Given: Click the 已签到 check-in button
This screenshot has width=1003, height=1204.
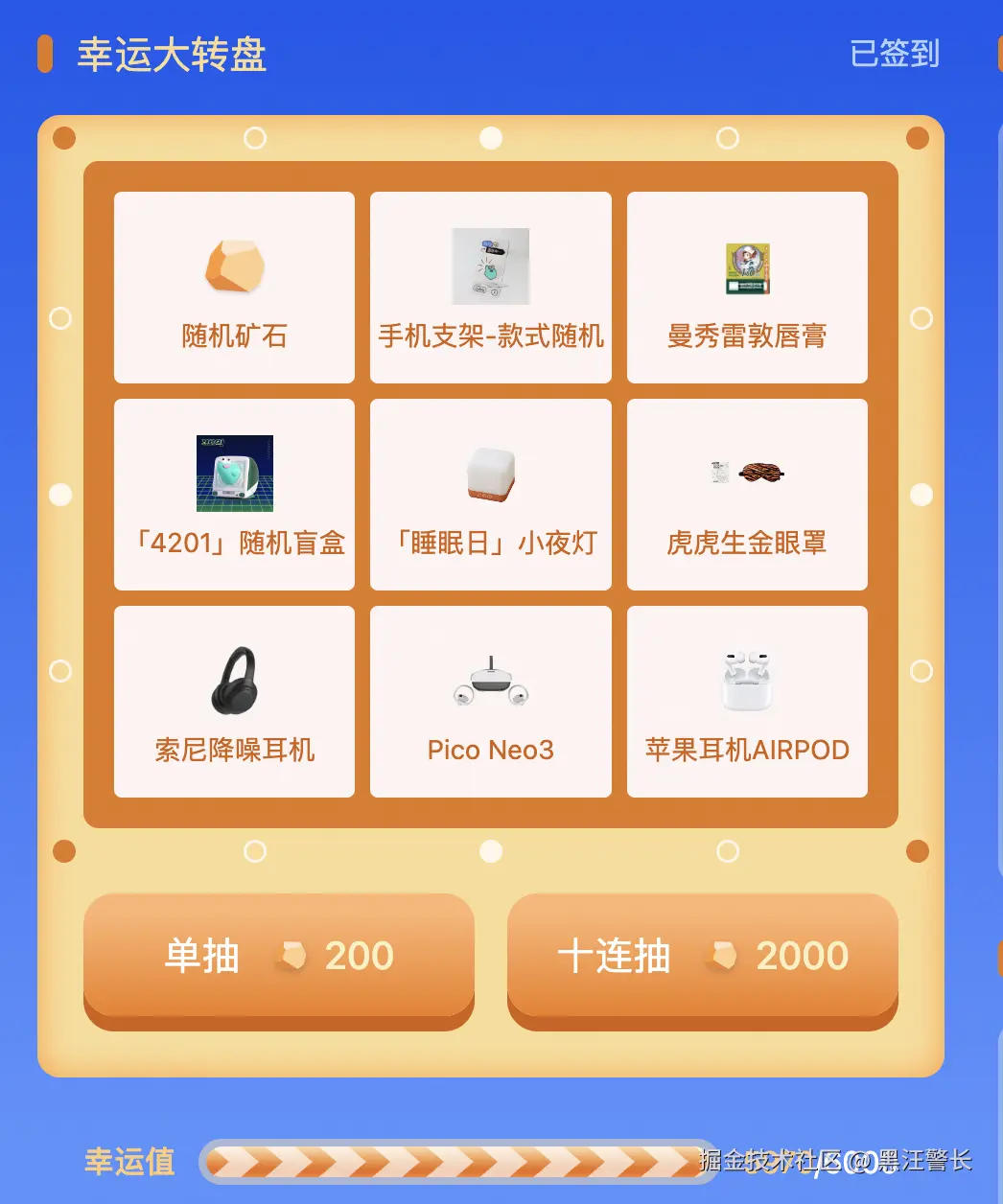Looking at the screenshot, I should pos(895,55).
